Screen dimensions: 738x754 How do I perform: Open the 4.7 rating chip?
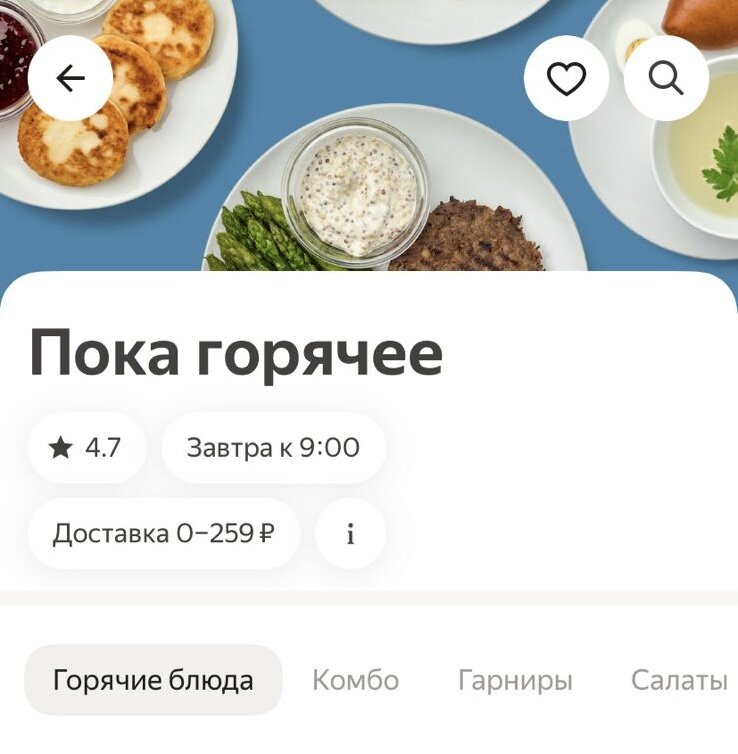tap(86, 448)
